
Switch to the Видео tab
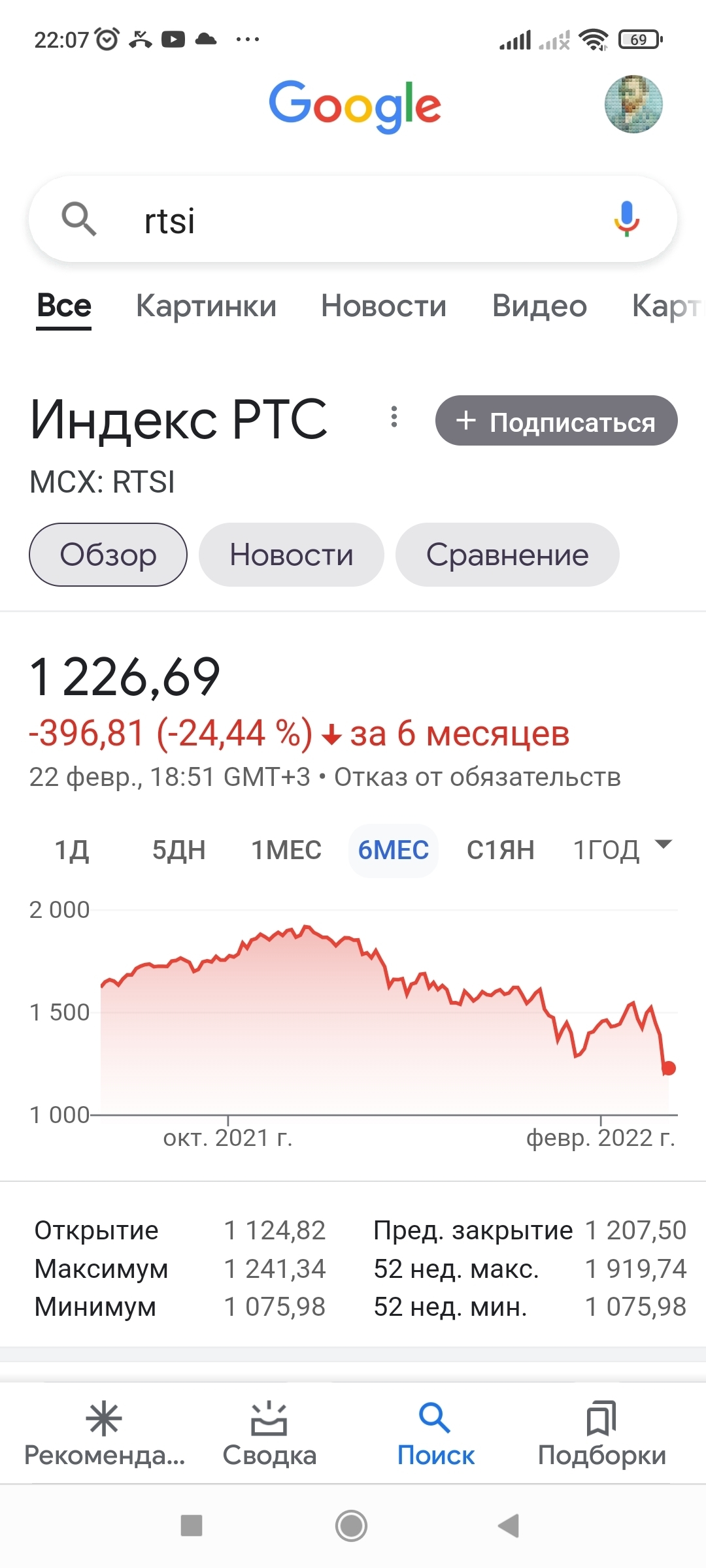click(539, 306)
